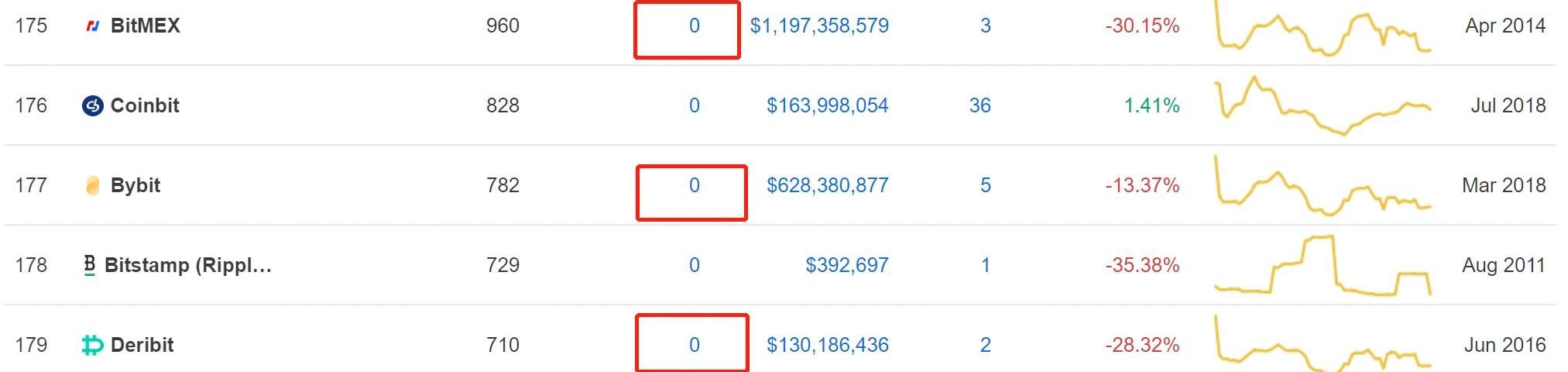Open the BitMEX exchange page

145,26
